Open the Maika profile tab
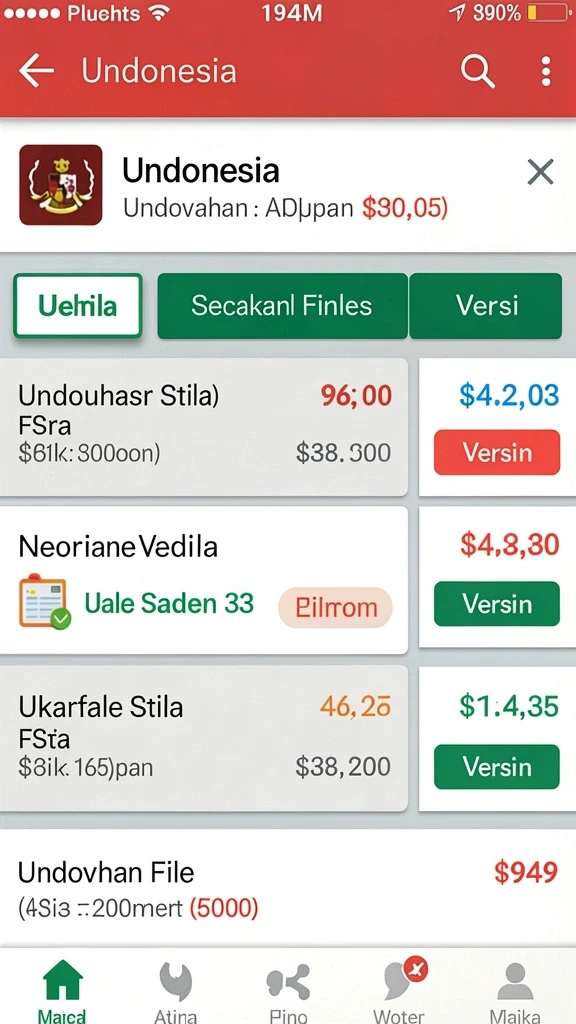 coord(515,989)
